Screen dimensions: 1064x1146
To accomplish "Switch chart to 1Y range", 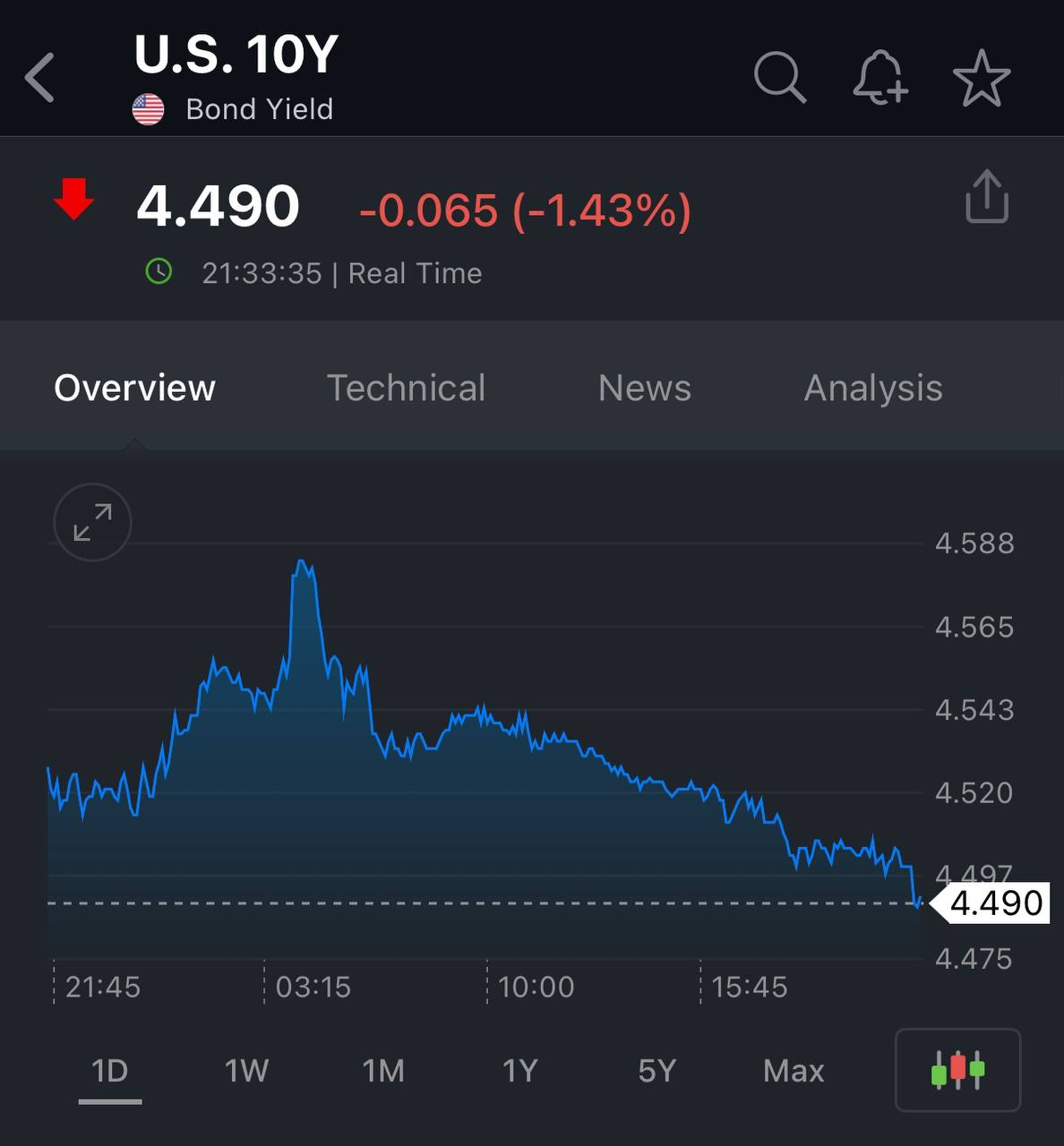I will tap(519, 1071).
